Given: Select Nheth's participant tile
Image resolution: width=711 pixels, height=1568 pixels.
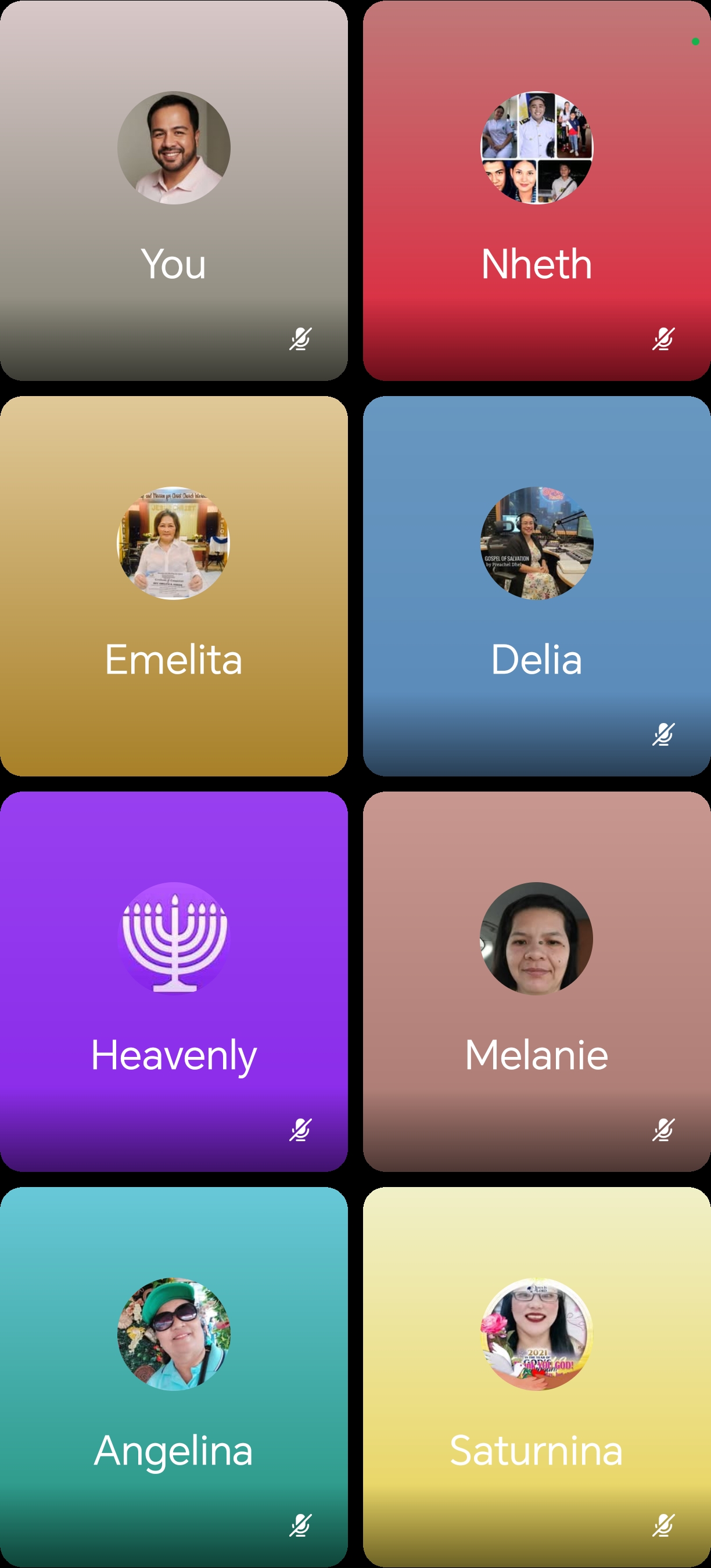Looking at the screenshot, I should 536,190.
